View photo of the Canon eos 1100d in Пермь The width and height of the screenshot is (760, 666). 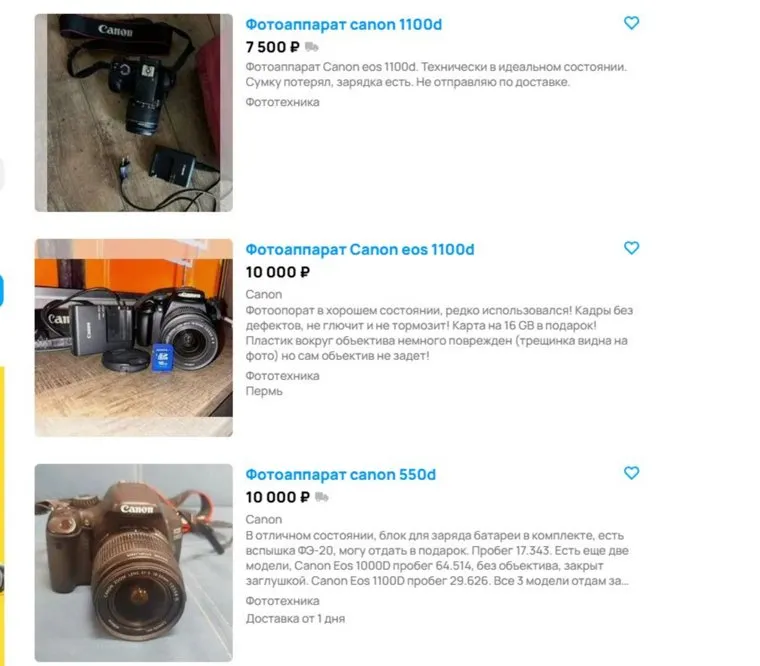pyautogui.click(x=134, y=337)
